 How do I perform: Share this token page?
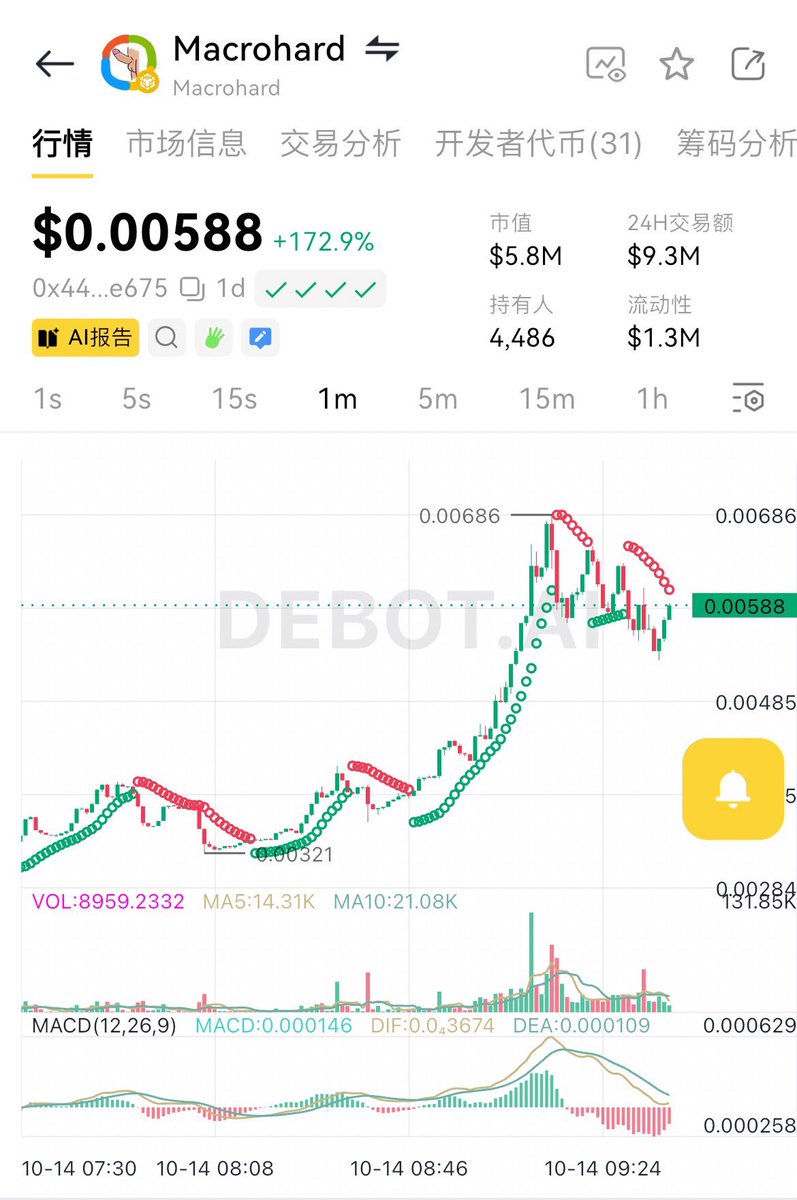(748, 64)
